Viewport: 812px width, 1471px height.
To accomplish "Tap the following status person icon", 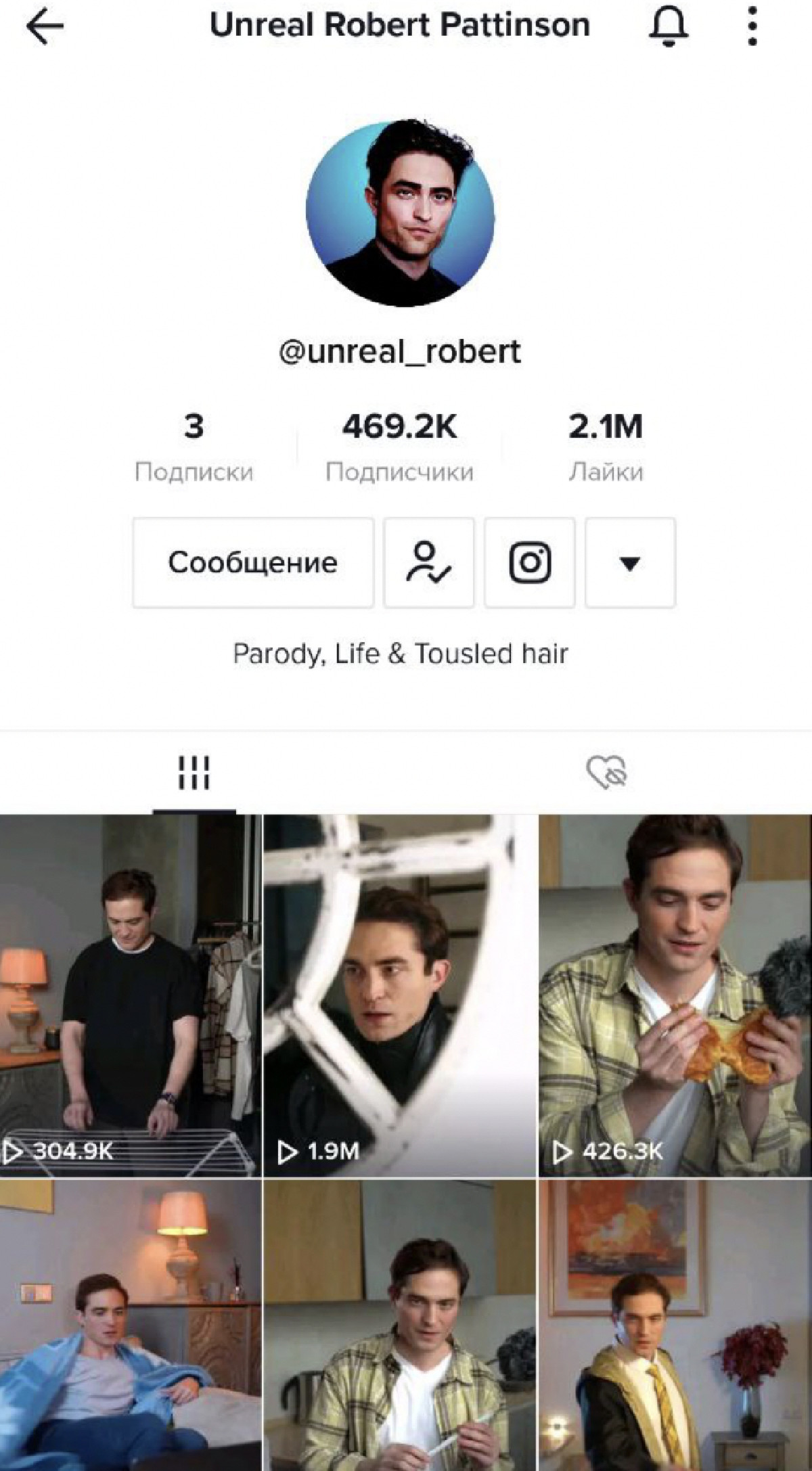I will [x=429, y=563].
